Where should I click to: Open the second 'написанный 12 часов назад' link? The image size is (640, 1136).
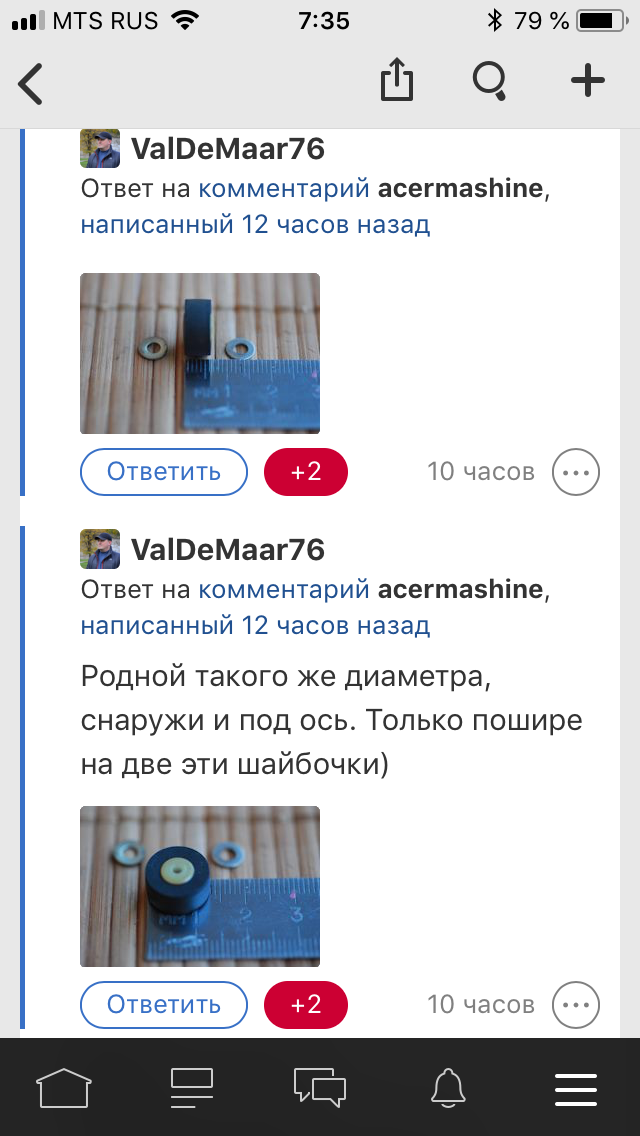pyautogui.click(x=255, y=626)
